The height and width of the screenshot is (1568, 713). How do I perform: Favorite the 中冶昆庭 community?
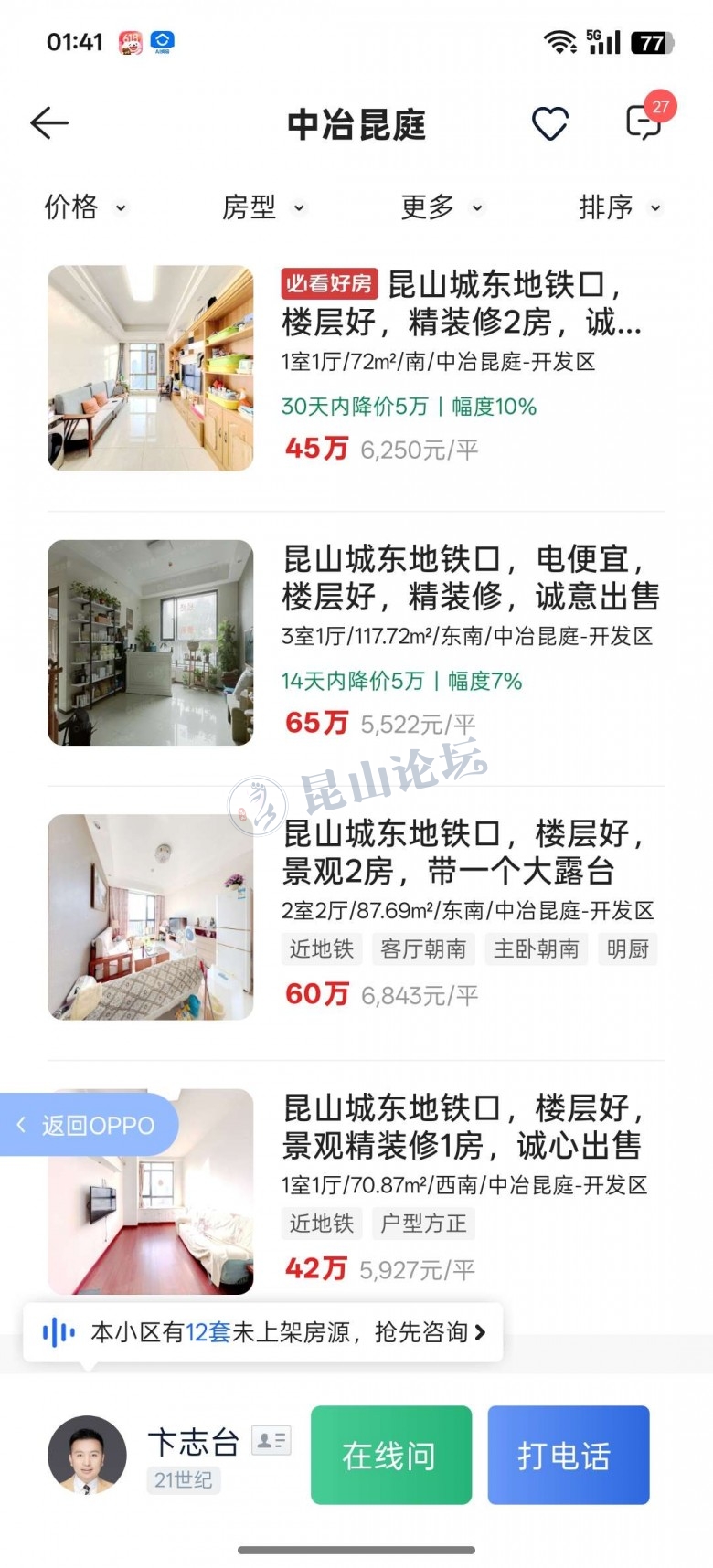[x=550, y=124]
